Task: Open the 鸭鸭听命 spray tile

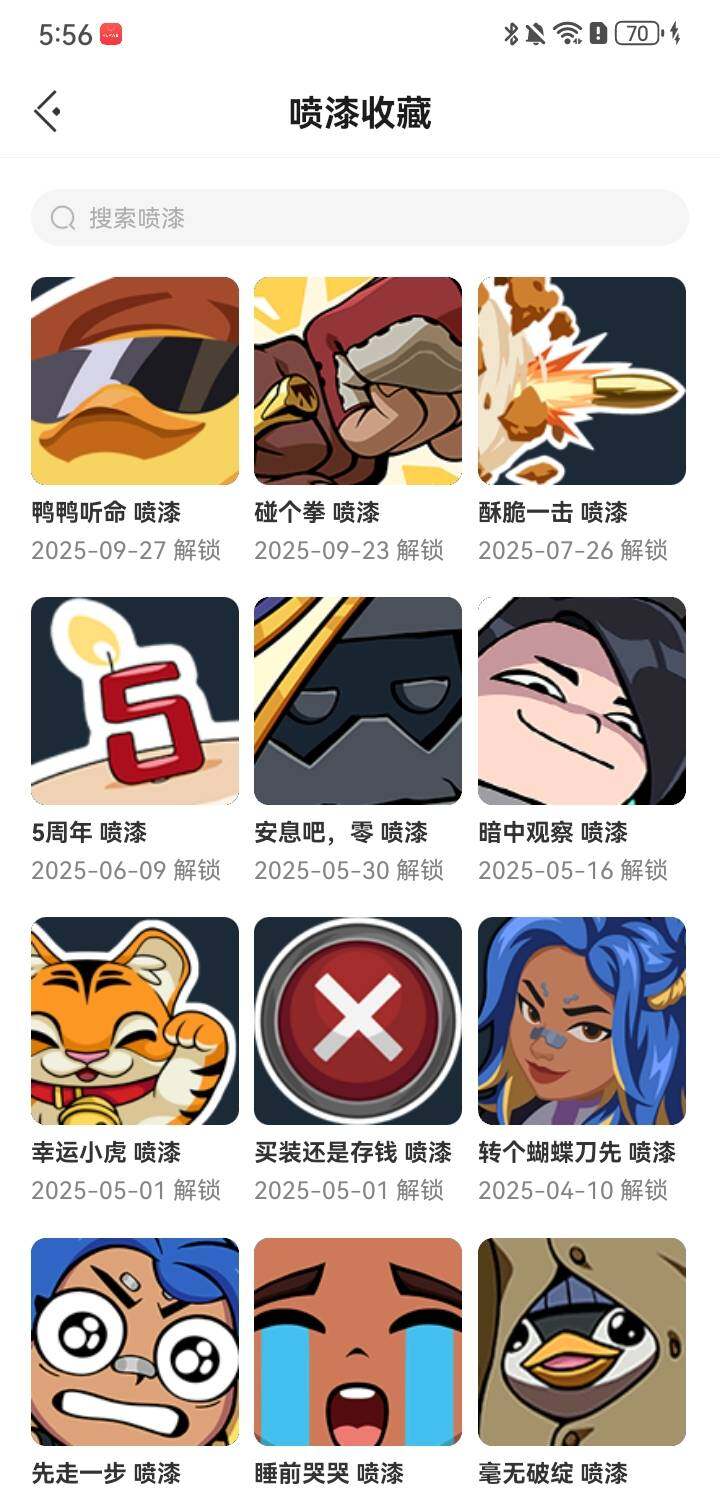Action: tap(135, 381)
